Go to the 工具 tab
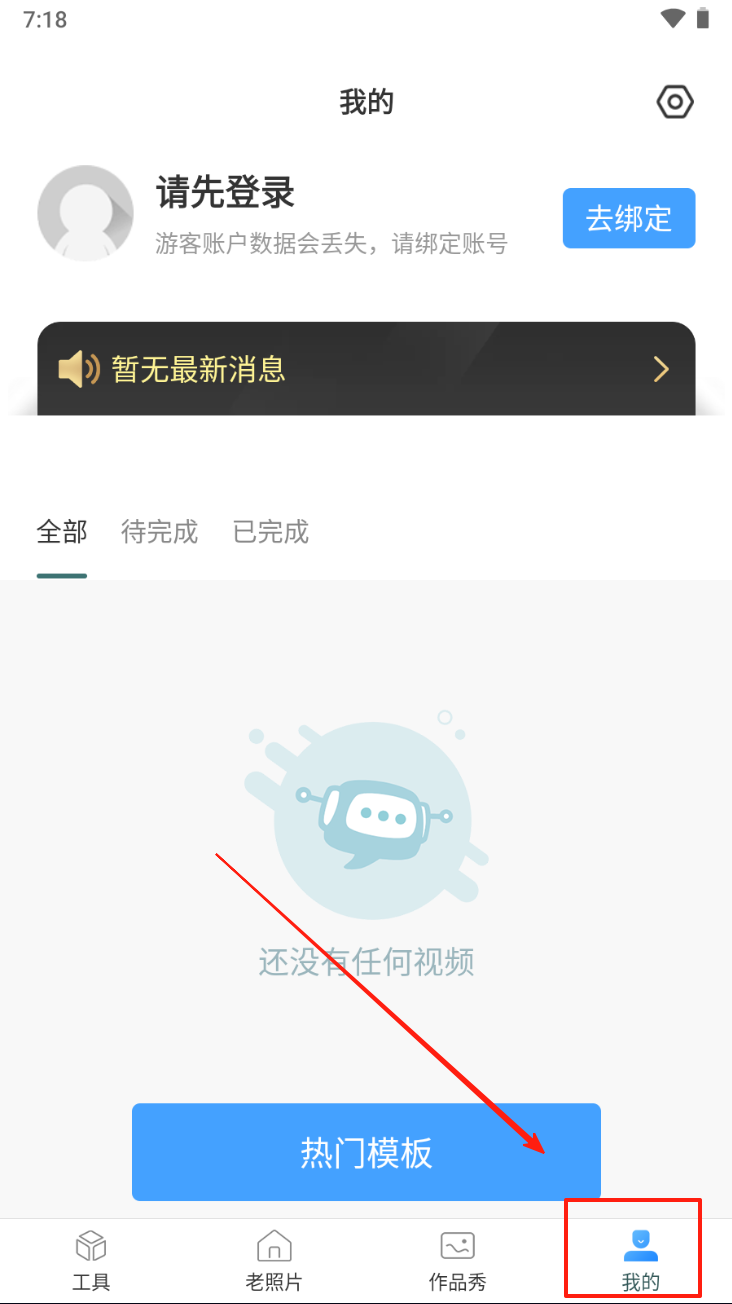This screenshot has height=1304, width=732. pyautogui.click(x=91, y=1261)
